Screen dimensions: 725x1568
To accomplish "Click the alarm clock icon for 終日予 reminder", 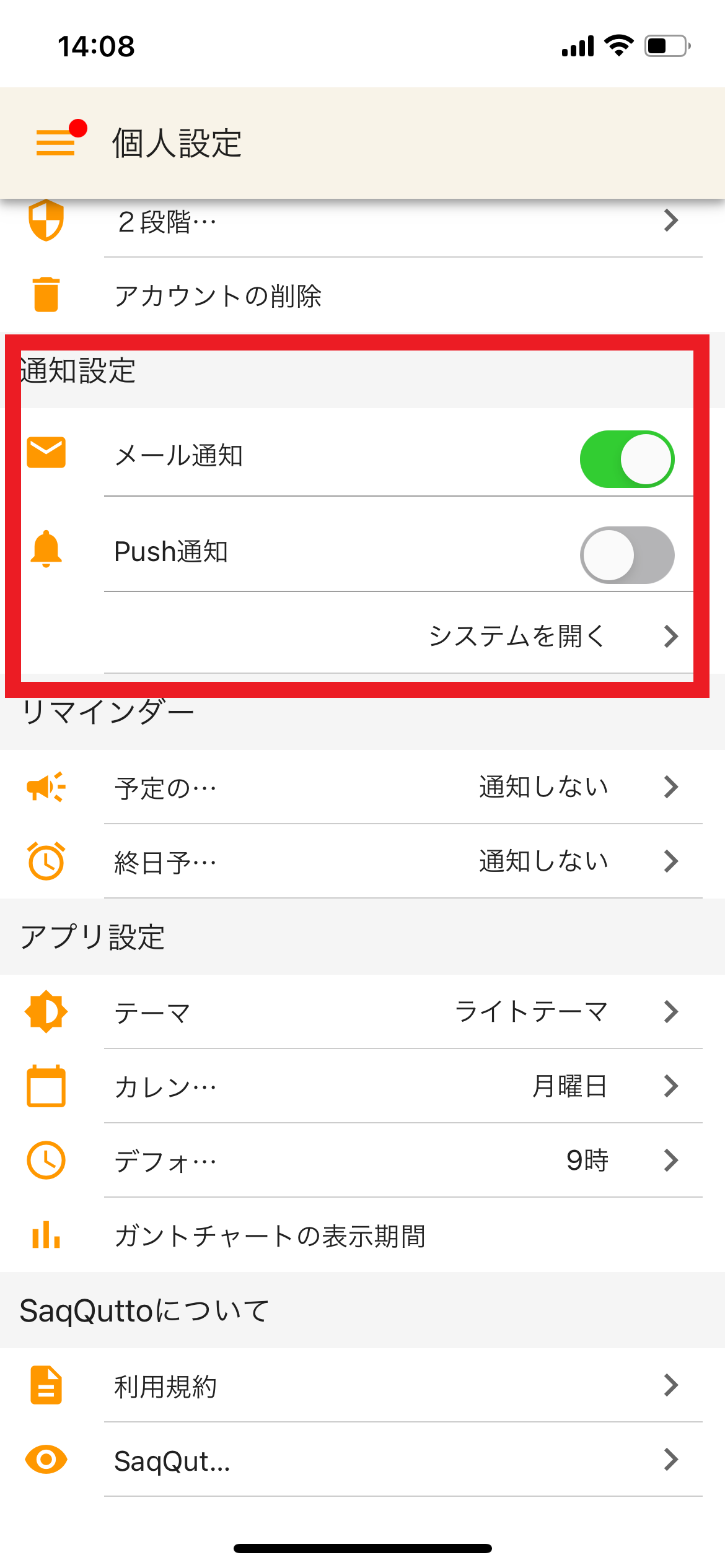I will 46,861.
